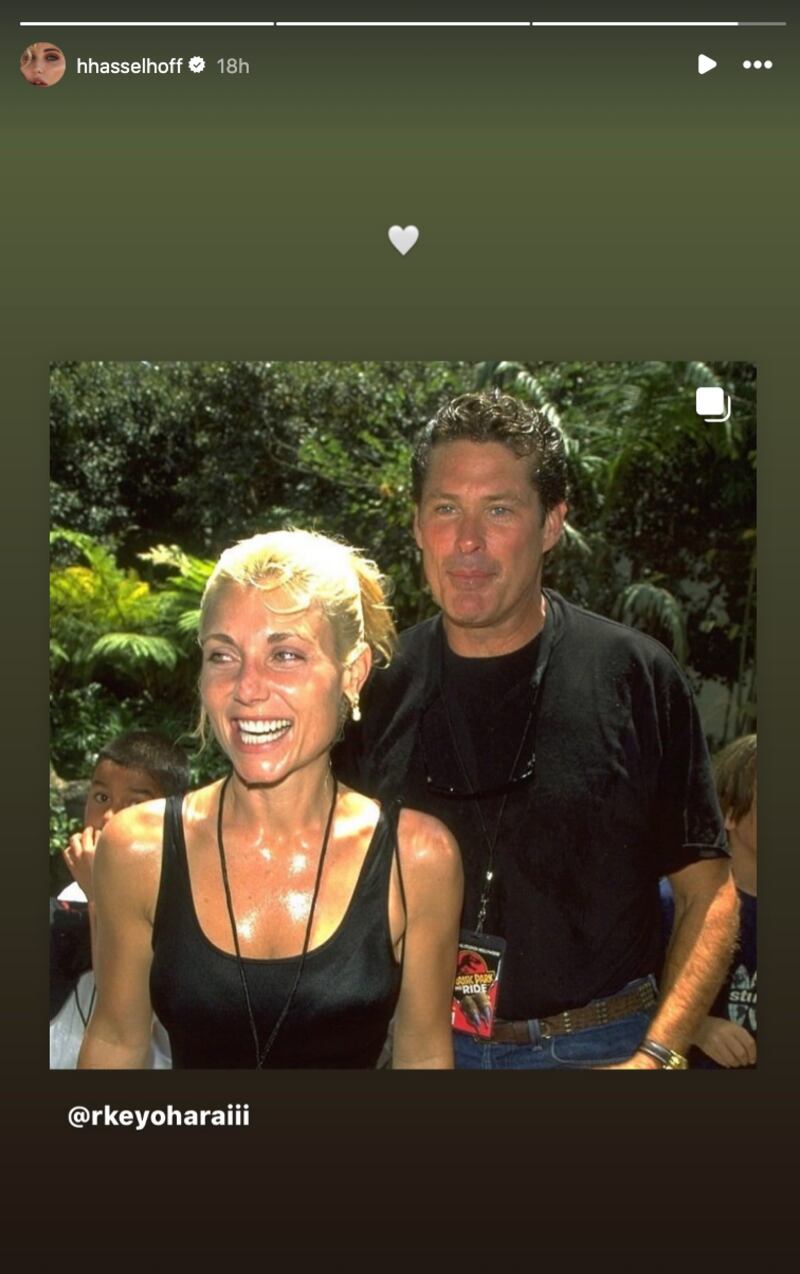This screenshot has height=1274, width=800.
Task: Open the story overflow menu
Action: click(757, 64)
